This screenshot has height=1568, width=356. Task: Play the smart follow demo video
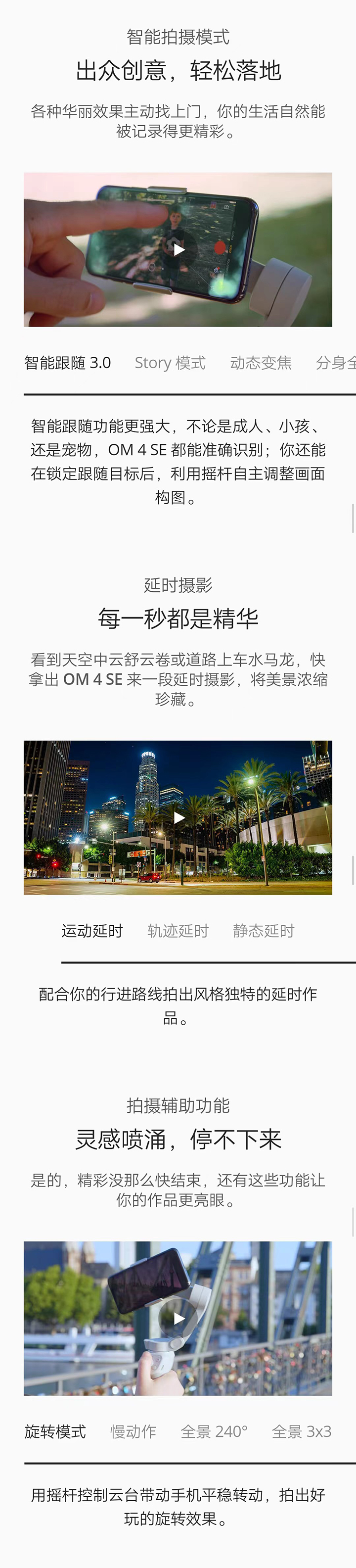click(178, 249)
